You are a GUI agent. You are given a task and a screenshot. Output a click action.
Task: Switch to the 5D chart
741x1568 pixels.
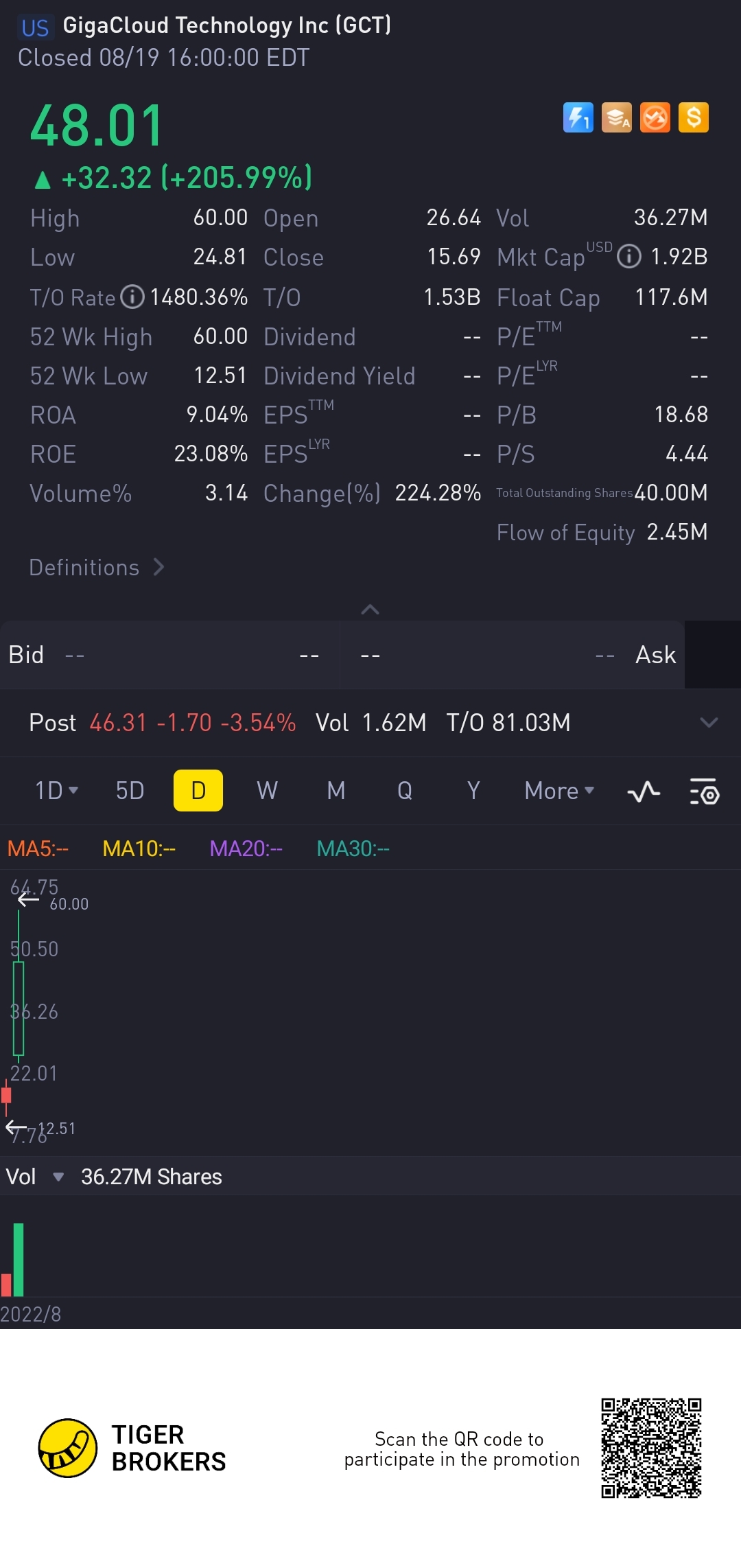tap(130, 791)
